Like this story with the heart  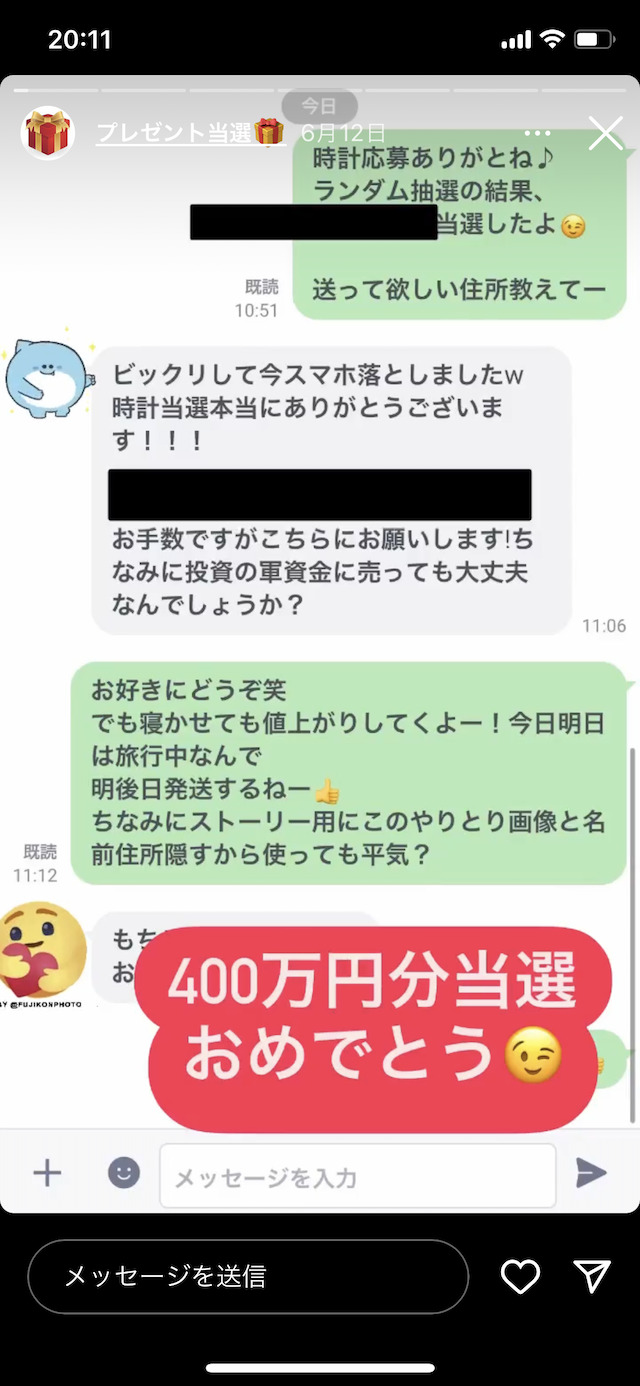tap(520, 1276)
